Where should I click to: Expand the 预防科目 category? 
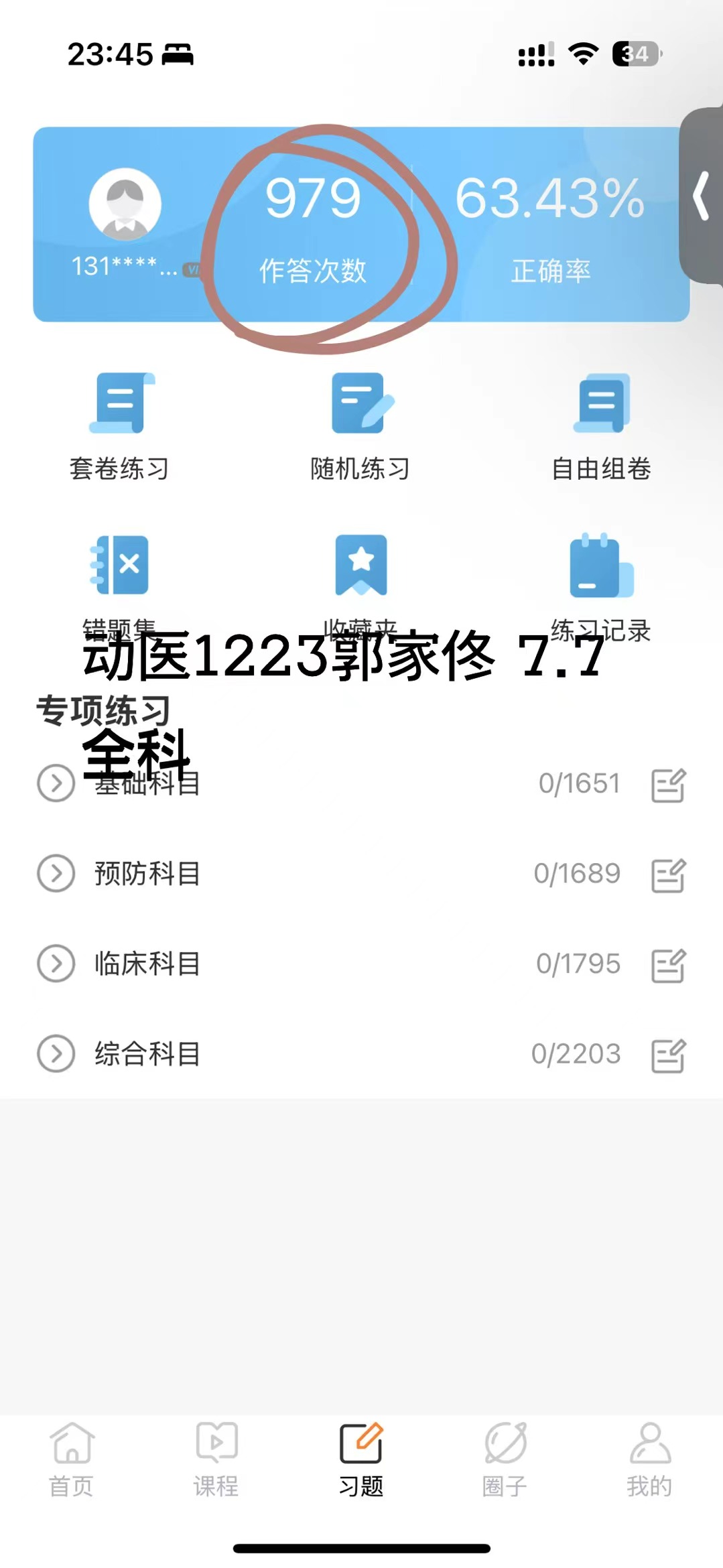tap(56, 873)
